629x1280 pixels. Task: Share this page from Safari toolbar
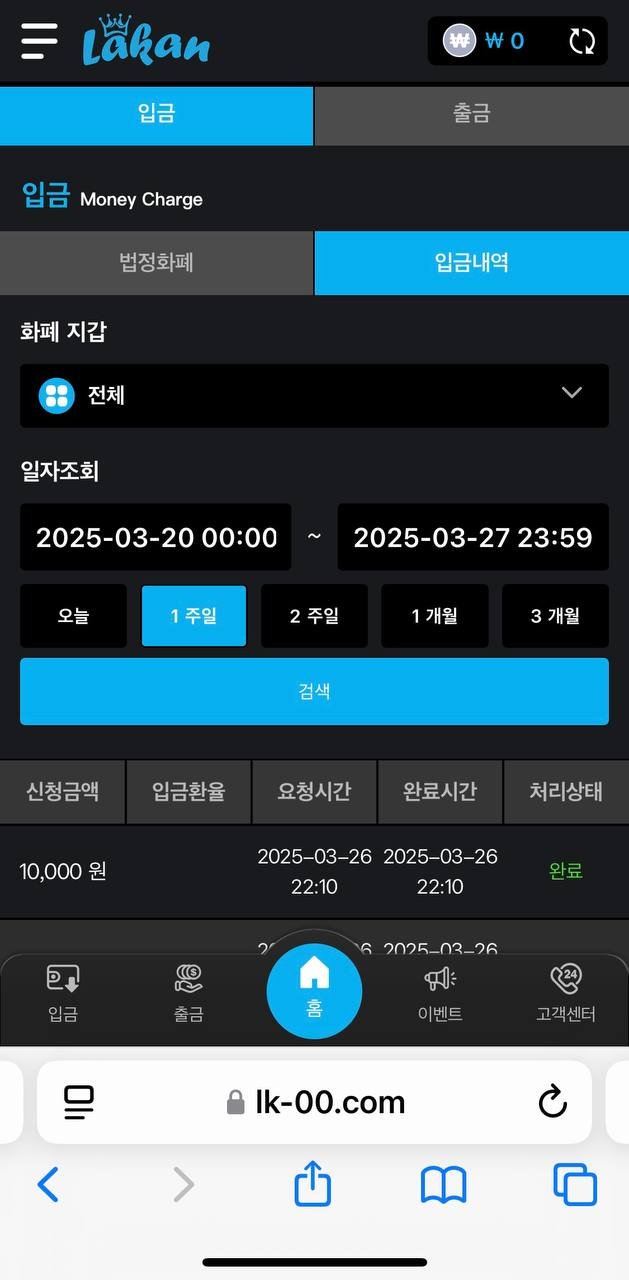(x=313, y=1186)
